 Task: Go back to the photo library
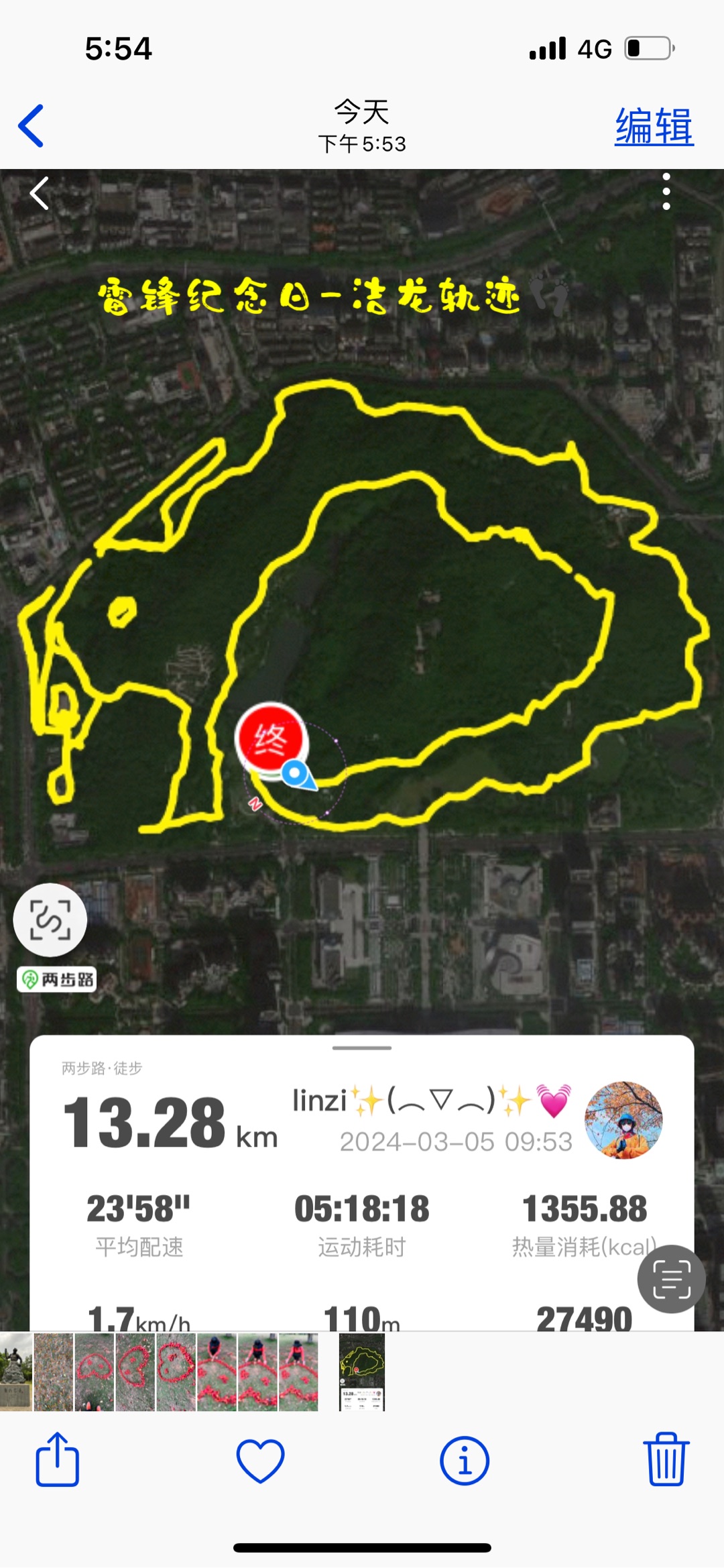click(x=32, y=126)
